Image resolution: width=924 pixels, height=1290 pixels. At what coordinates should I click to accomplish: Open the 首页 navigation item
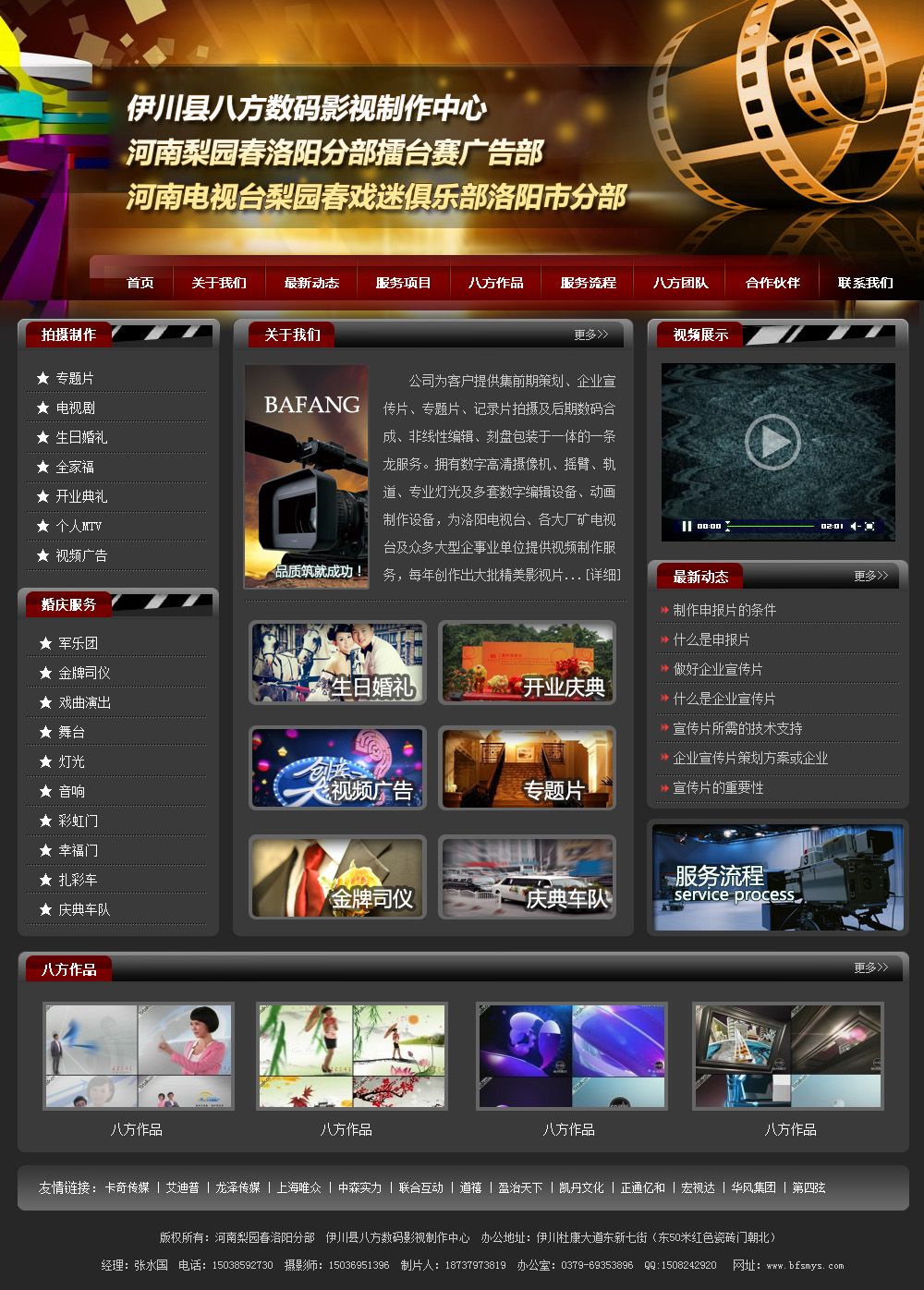coord(140,283)
